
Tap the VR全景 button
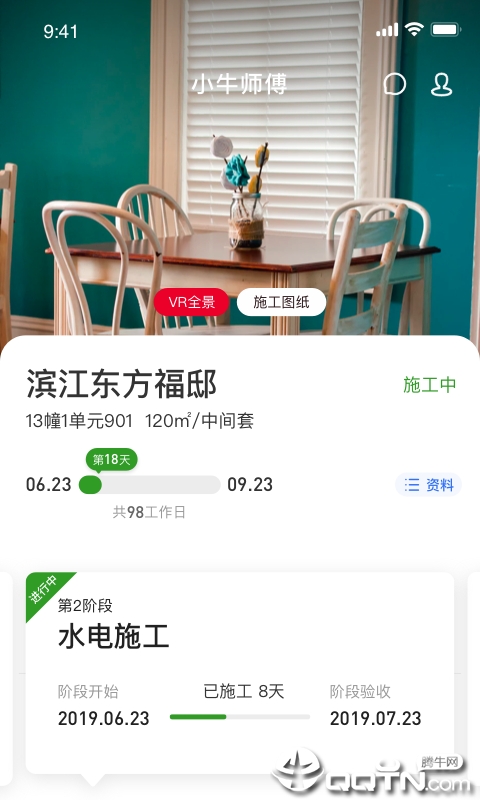point(192,302)
